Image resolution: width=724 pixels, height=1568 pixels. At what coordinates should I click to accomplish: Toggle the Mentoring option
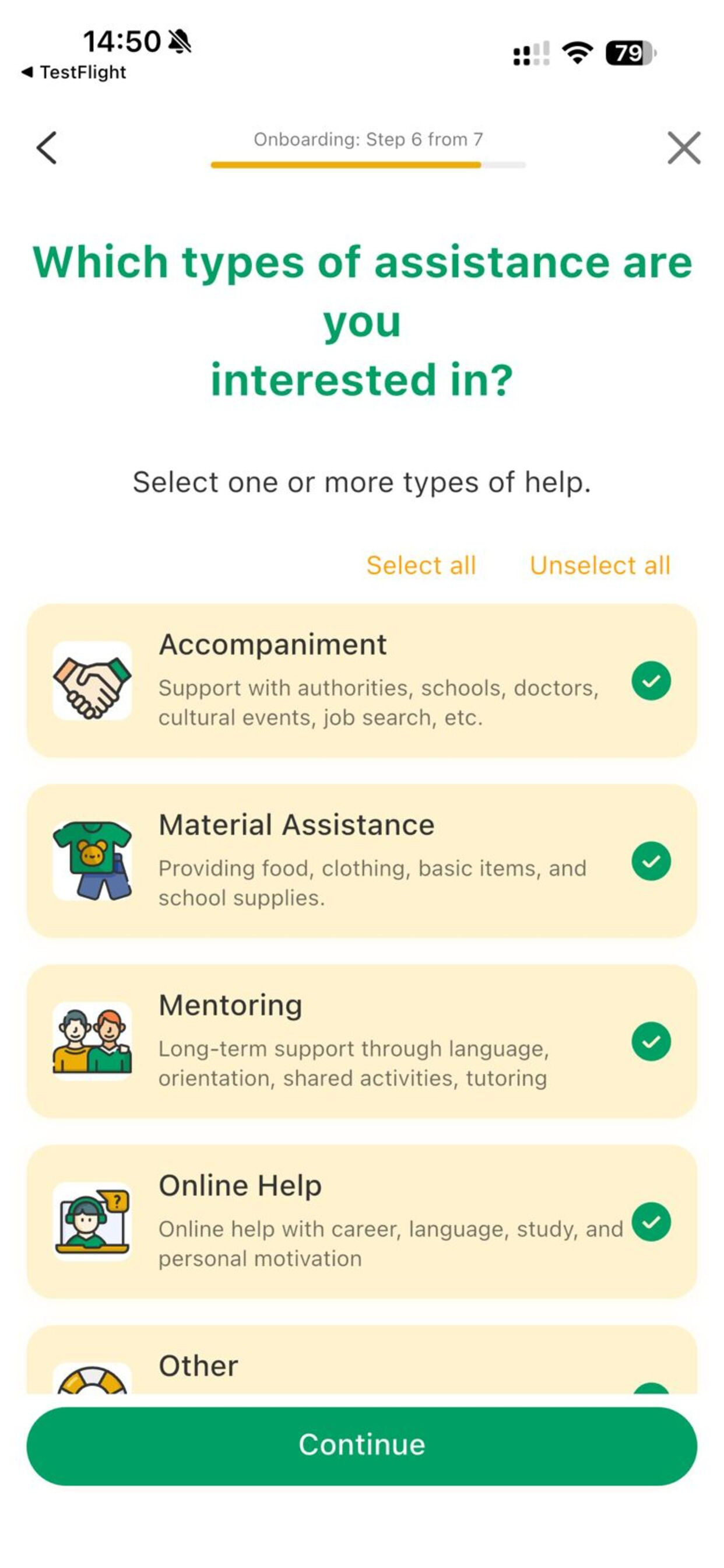(651, 1041)
